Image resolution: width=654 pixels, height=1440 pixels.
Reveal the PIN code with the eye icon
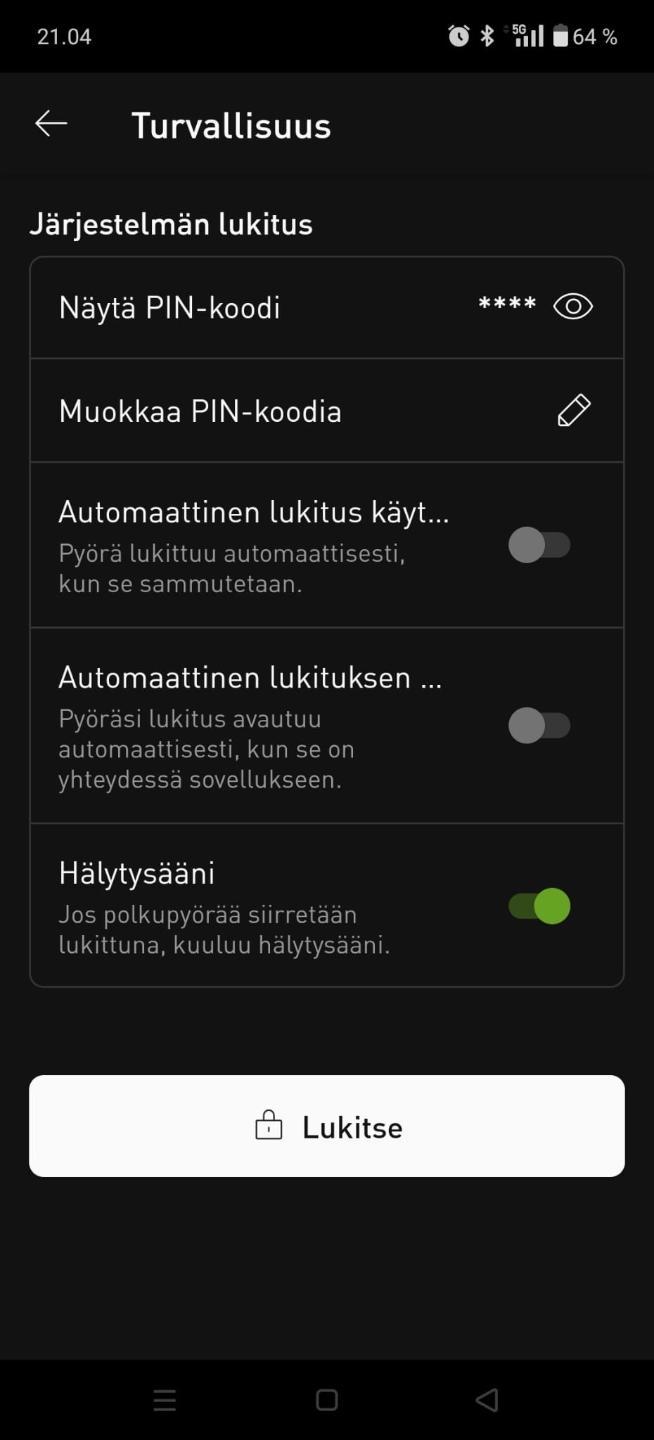pos(573,306)
